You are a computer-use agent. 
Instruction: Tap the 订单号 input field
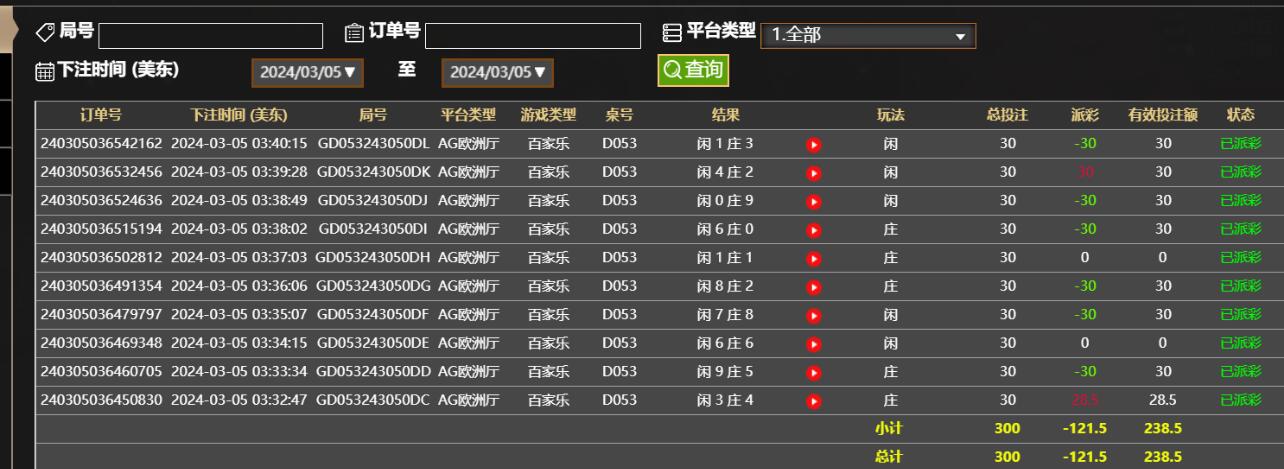click(x=532, y=36)
